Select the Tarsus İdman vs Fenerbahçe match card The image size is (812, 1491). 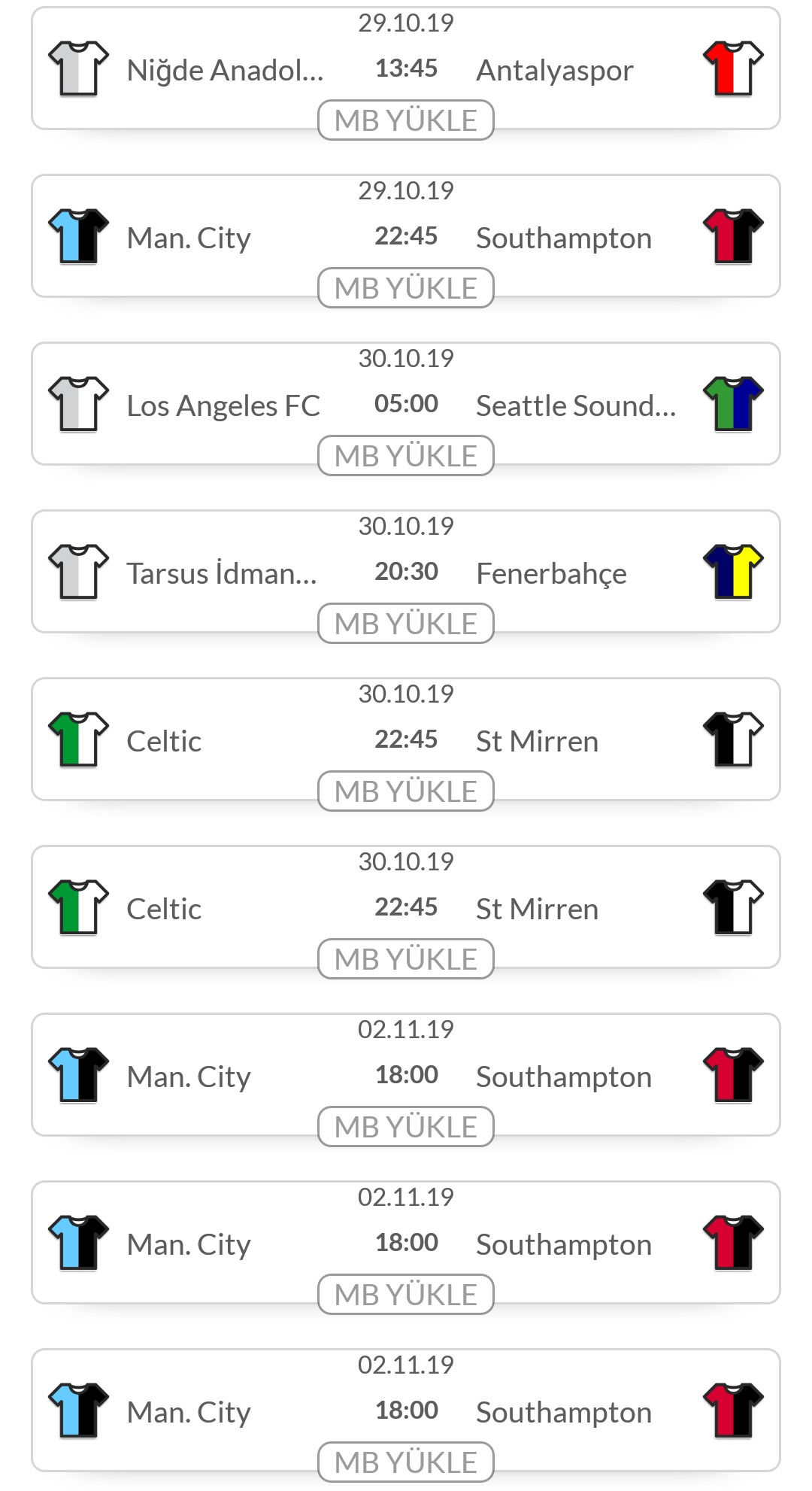coord(406,572)
